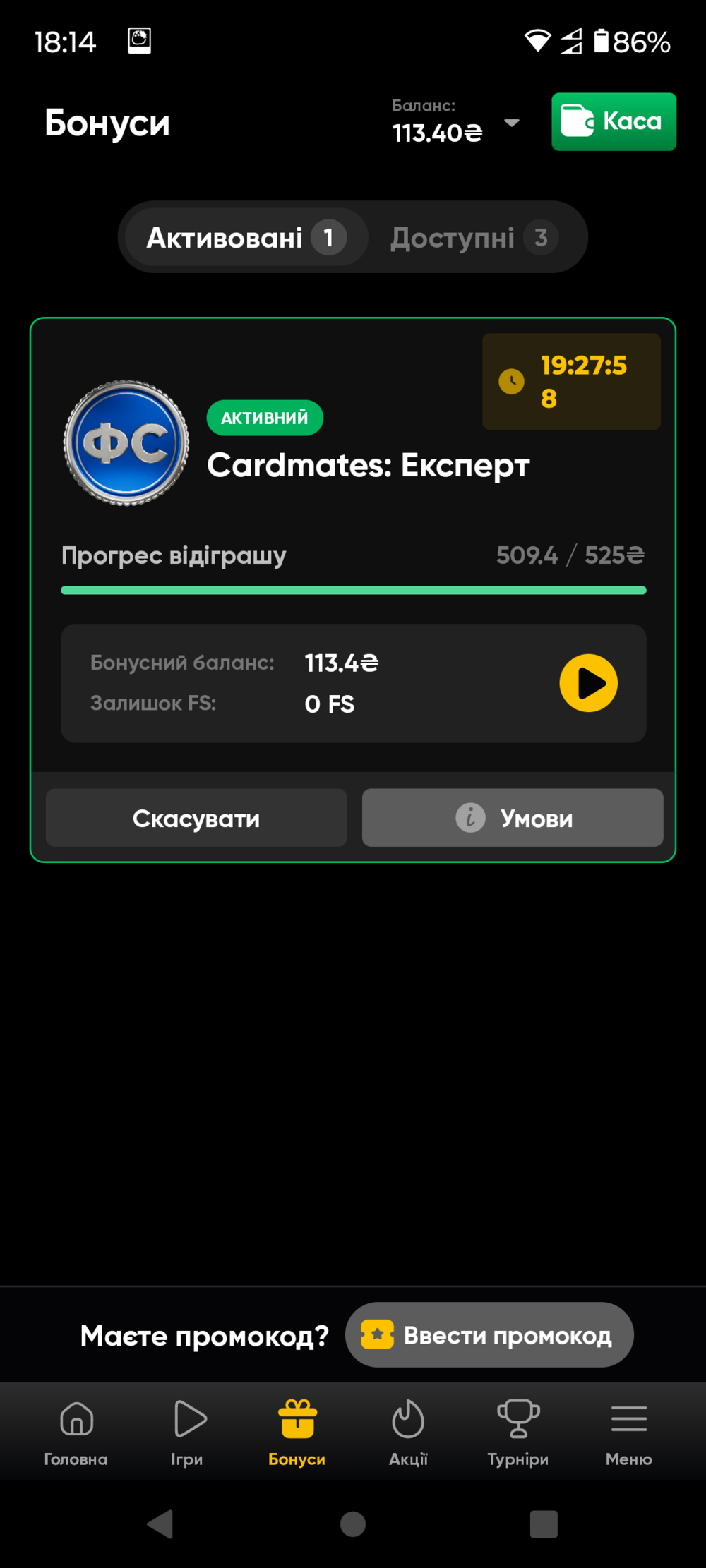
Task: Go to the Головна tab
Action: pos(76,1433)
